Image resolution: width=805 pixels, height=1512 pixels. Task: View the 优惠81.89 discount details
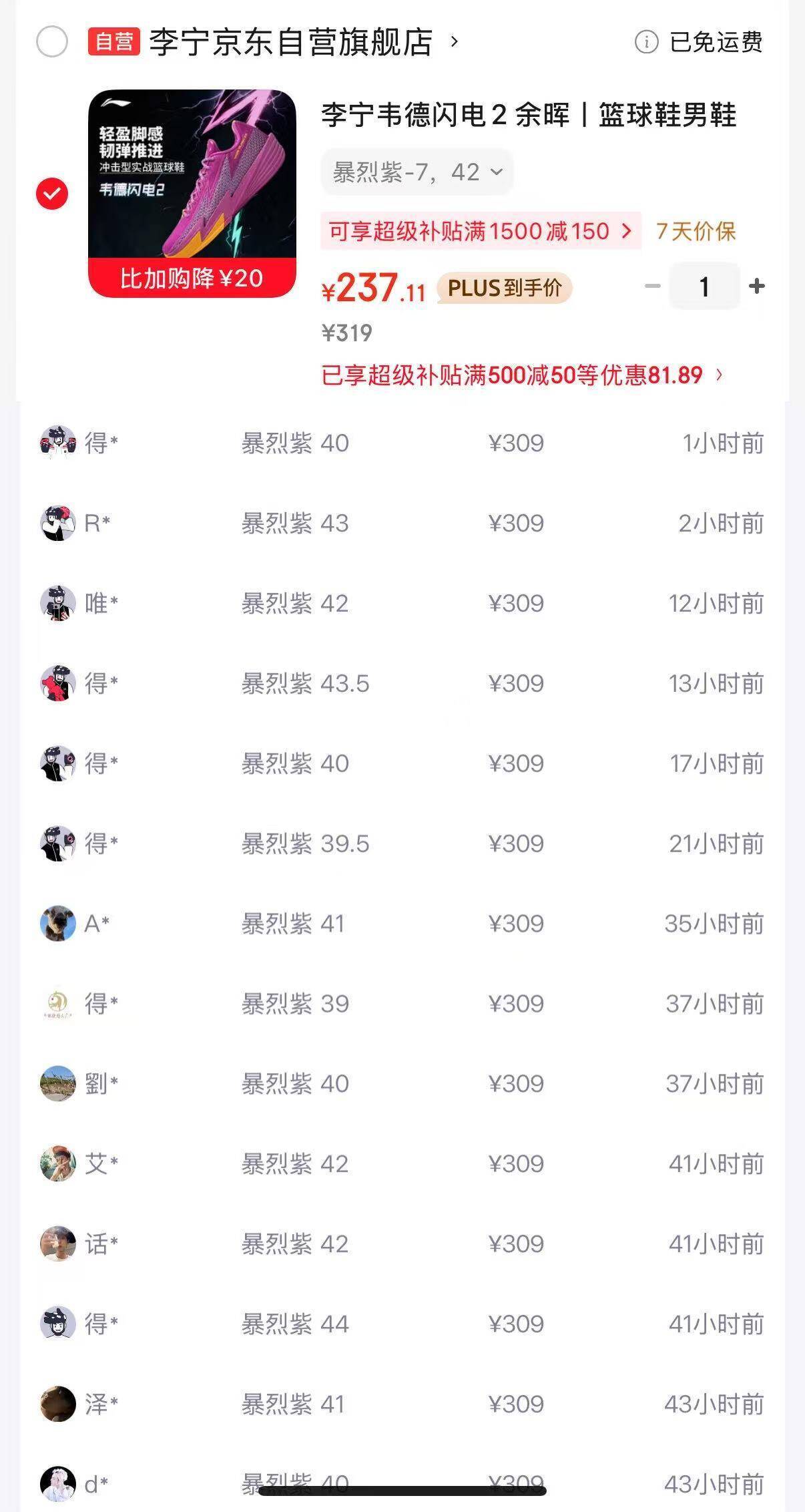click(522, 375)
